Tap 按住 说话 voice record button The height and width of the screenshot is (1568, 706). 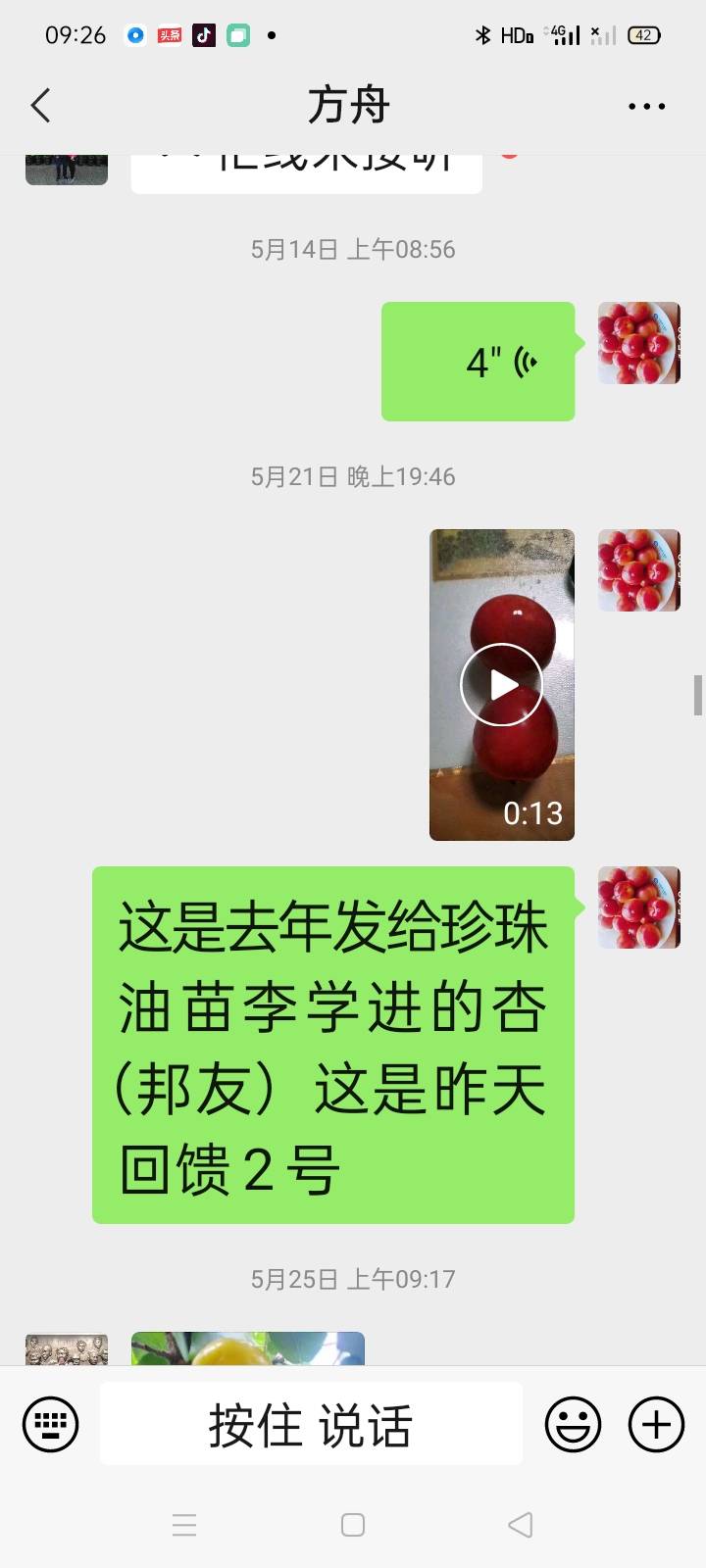[x=311, y=1424]
